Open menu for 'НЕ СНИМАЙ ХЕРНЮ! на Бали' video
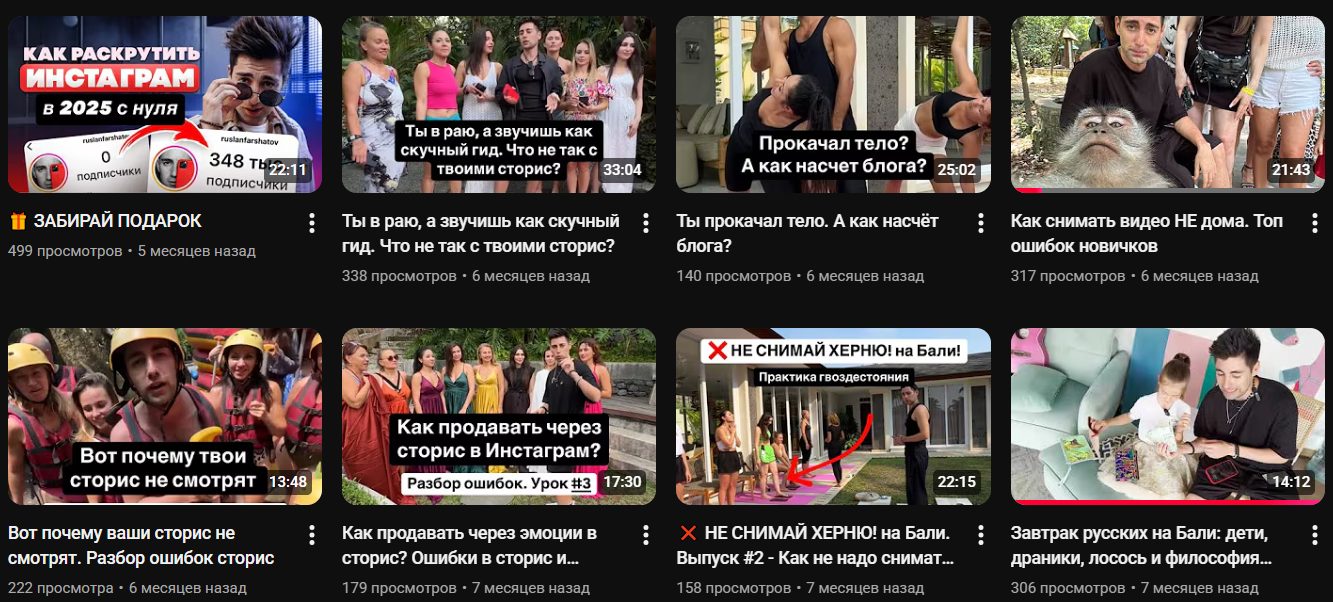Viewport: 1333px width, 602px height. 981,535
